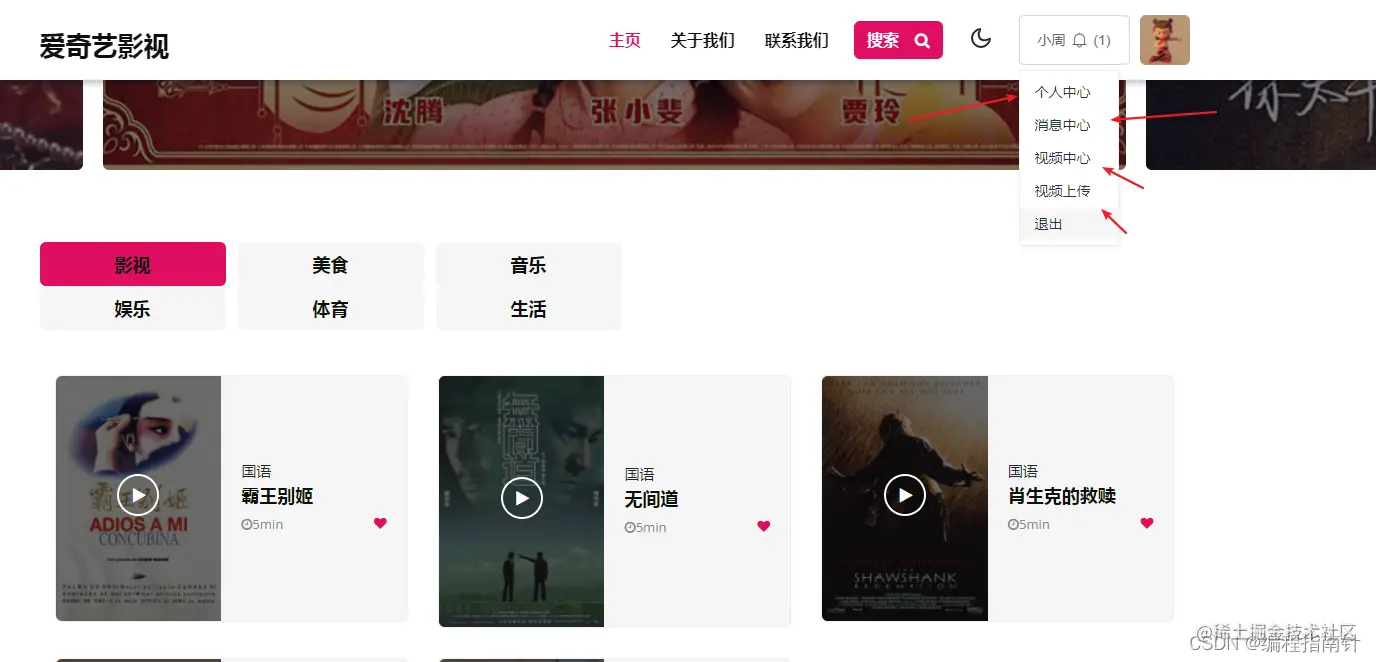Tap the 搜索 search button
The image size is (1376, 662).
[897, 40]
